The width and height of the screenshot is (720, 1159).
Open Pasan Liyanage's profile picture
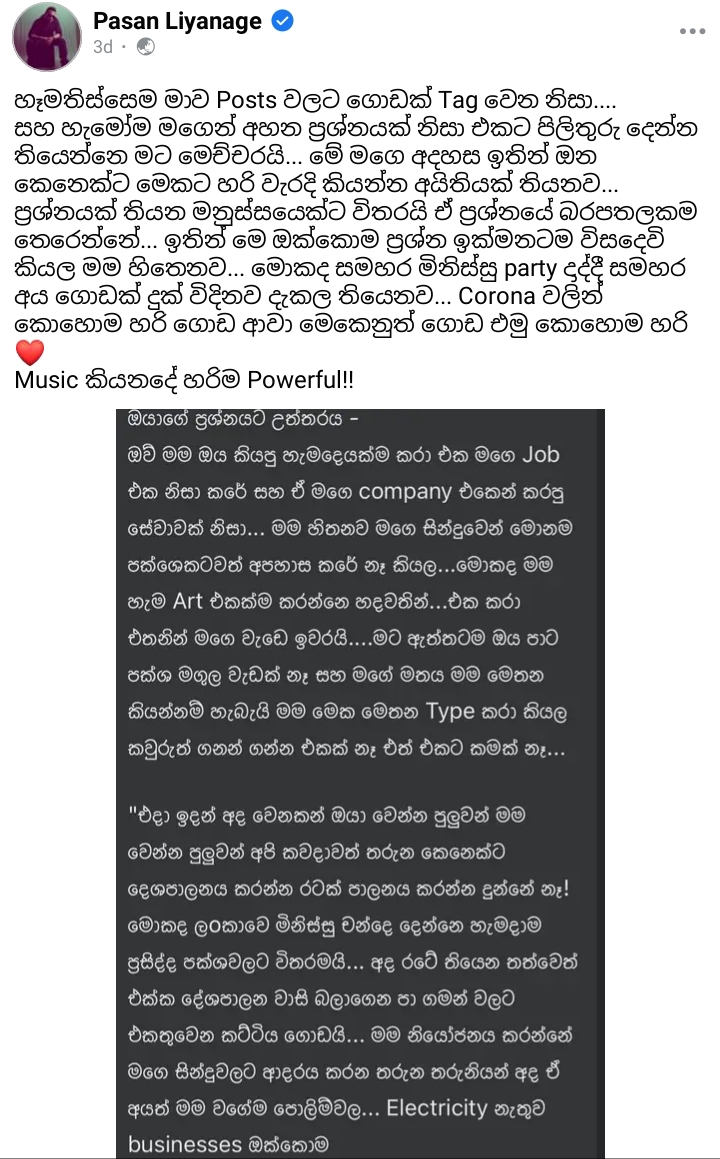tap(46, 37)
